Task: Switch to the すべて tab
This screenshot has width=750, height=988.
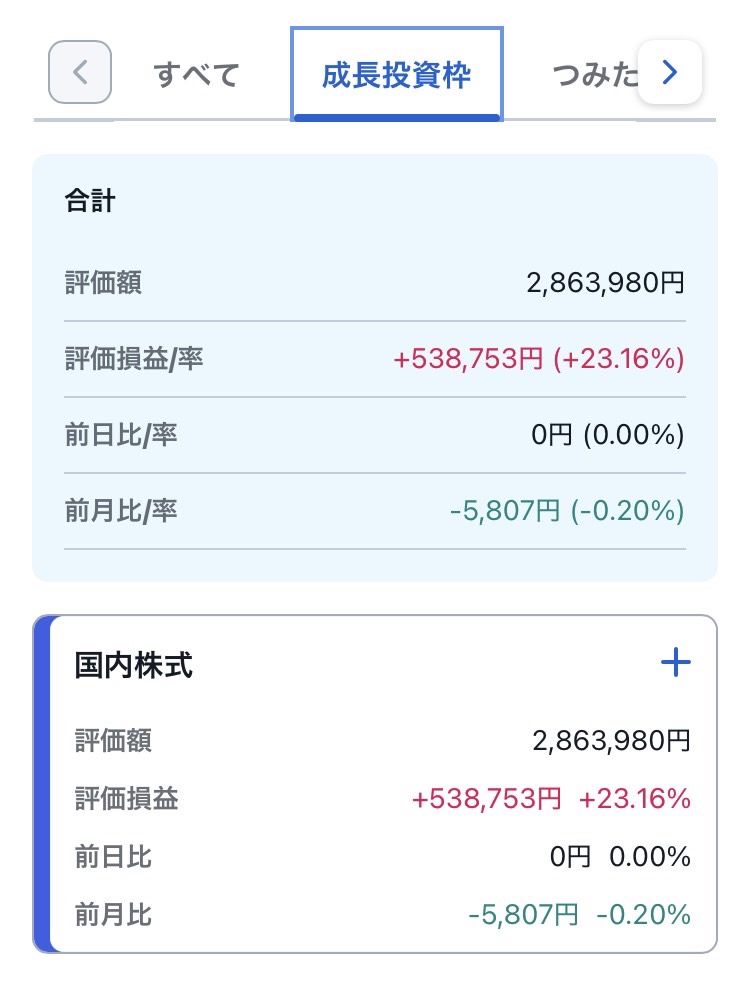Action: coord(197,75)
